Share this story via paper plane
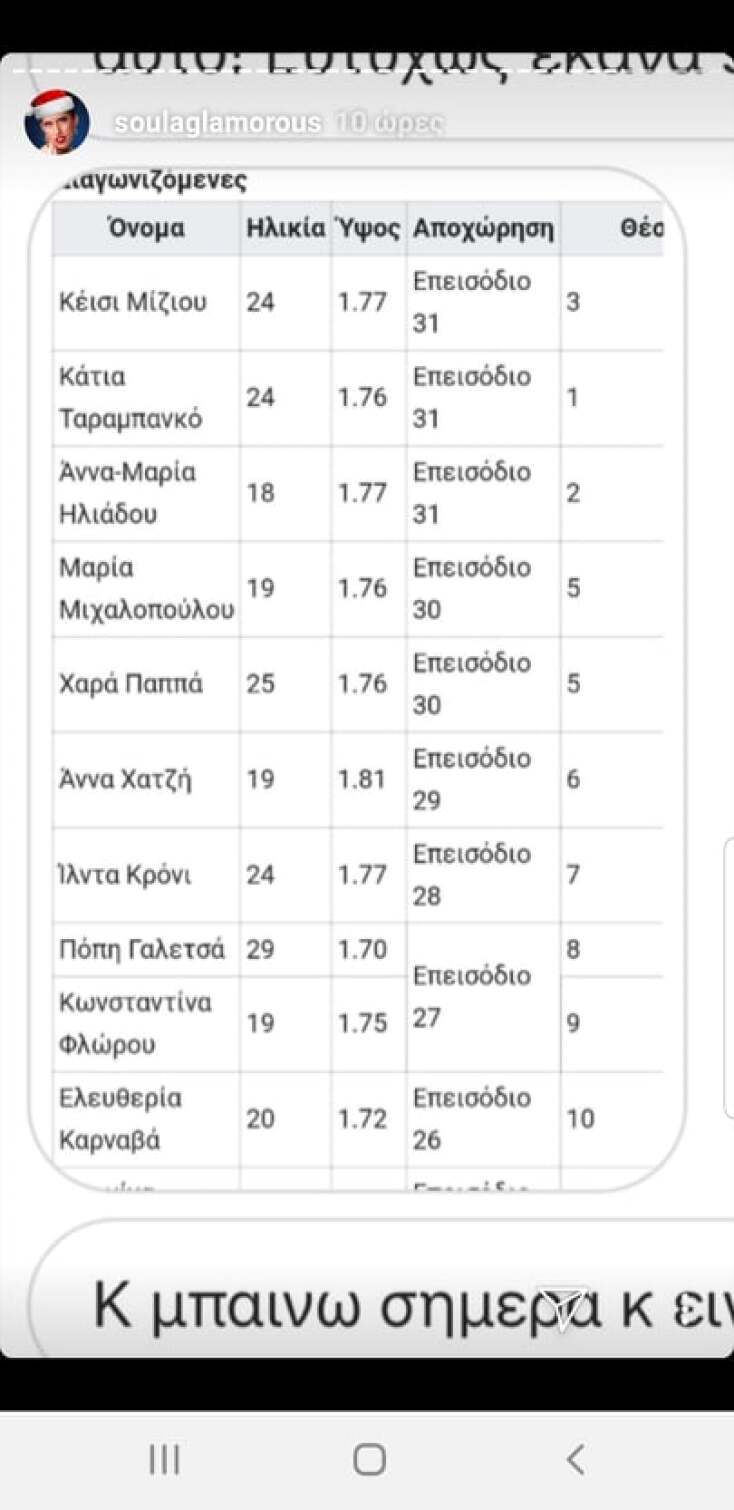 [x=563, y=1307]
